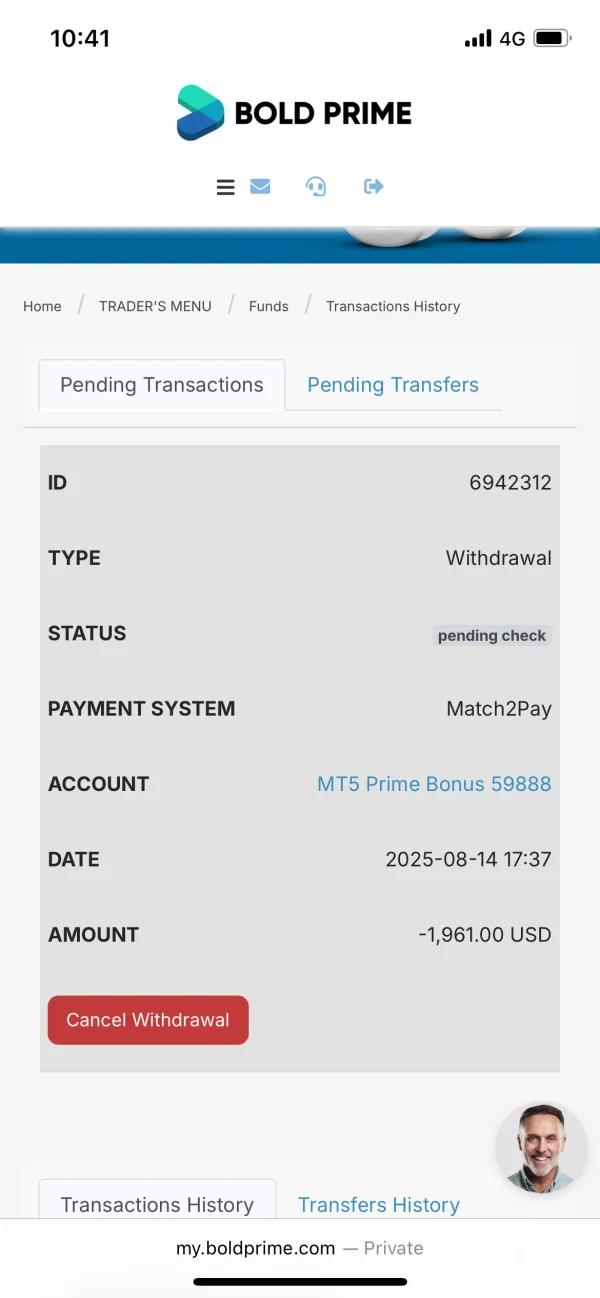Tap the logout icon
600x1298 pixels.
click(x=374, y=187)
